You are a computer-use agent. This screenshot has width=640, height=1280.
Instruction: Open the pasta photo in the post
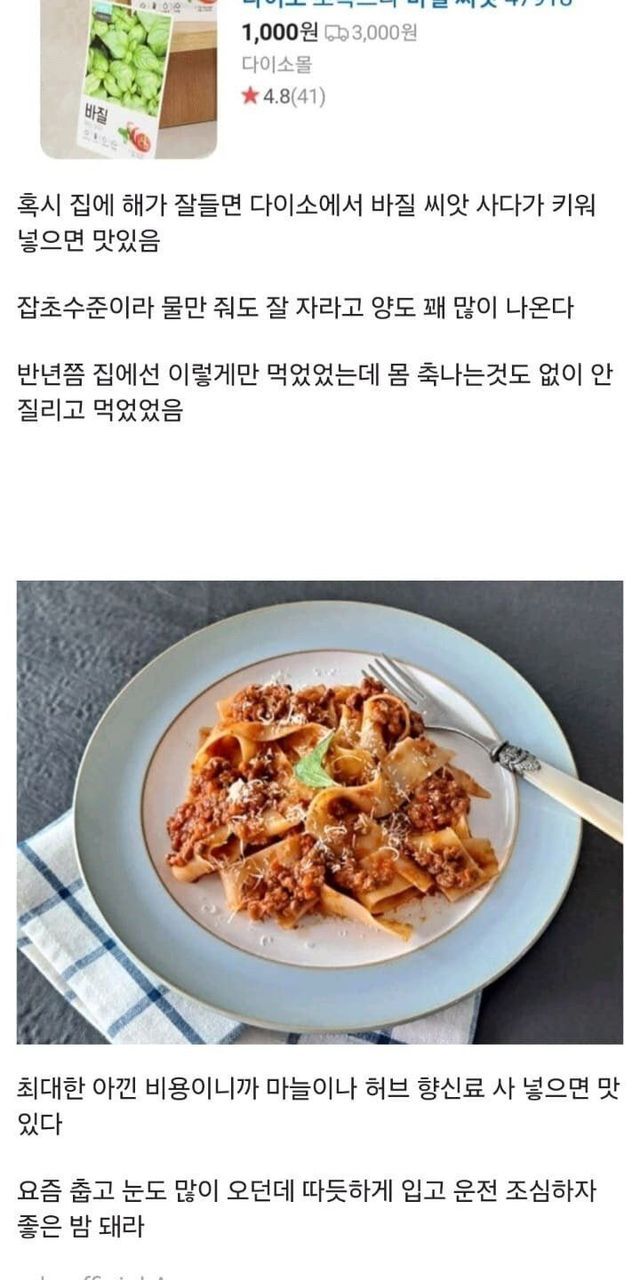(320, 812)
